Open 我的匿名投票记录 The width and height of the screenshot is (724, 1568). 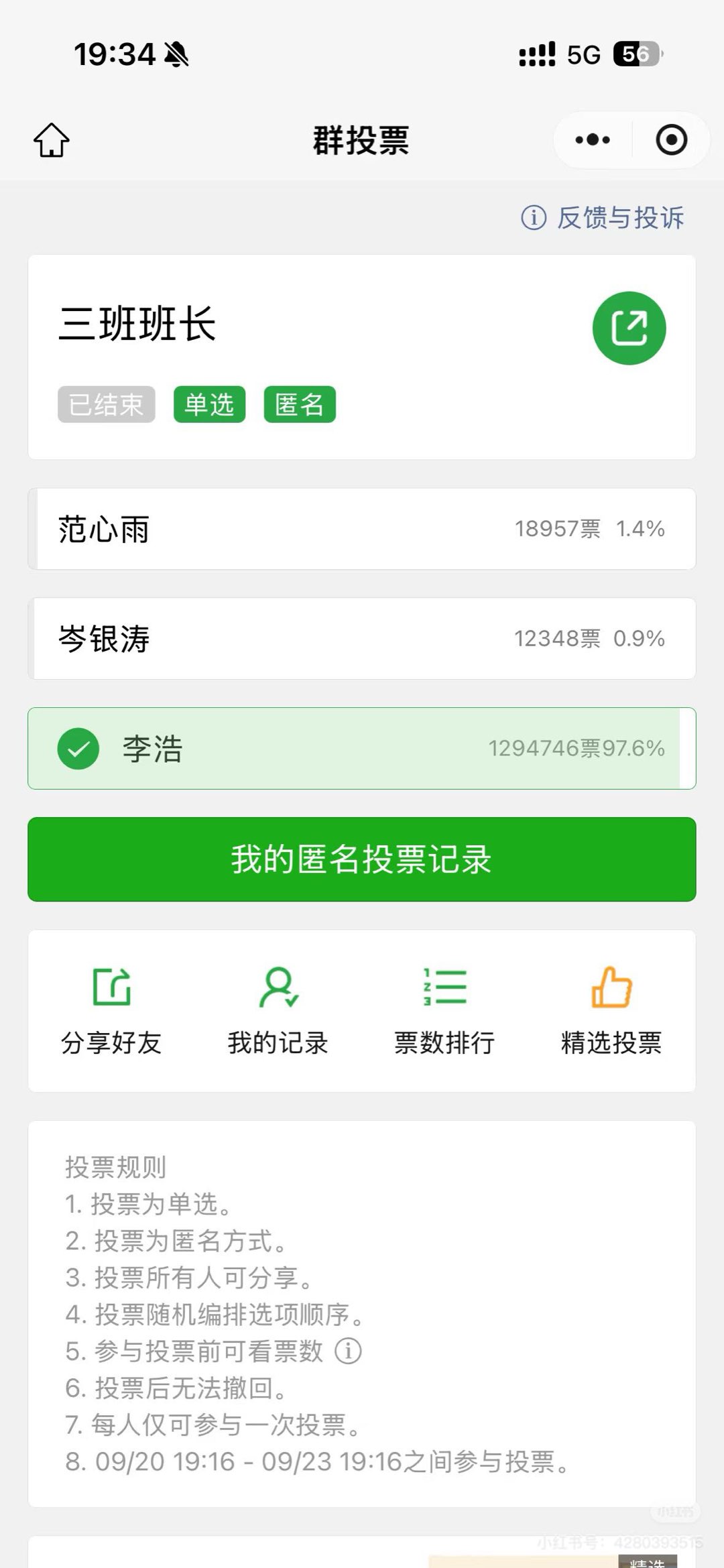(x=362, y=859)
